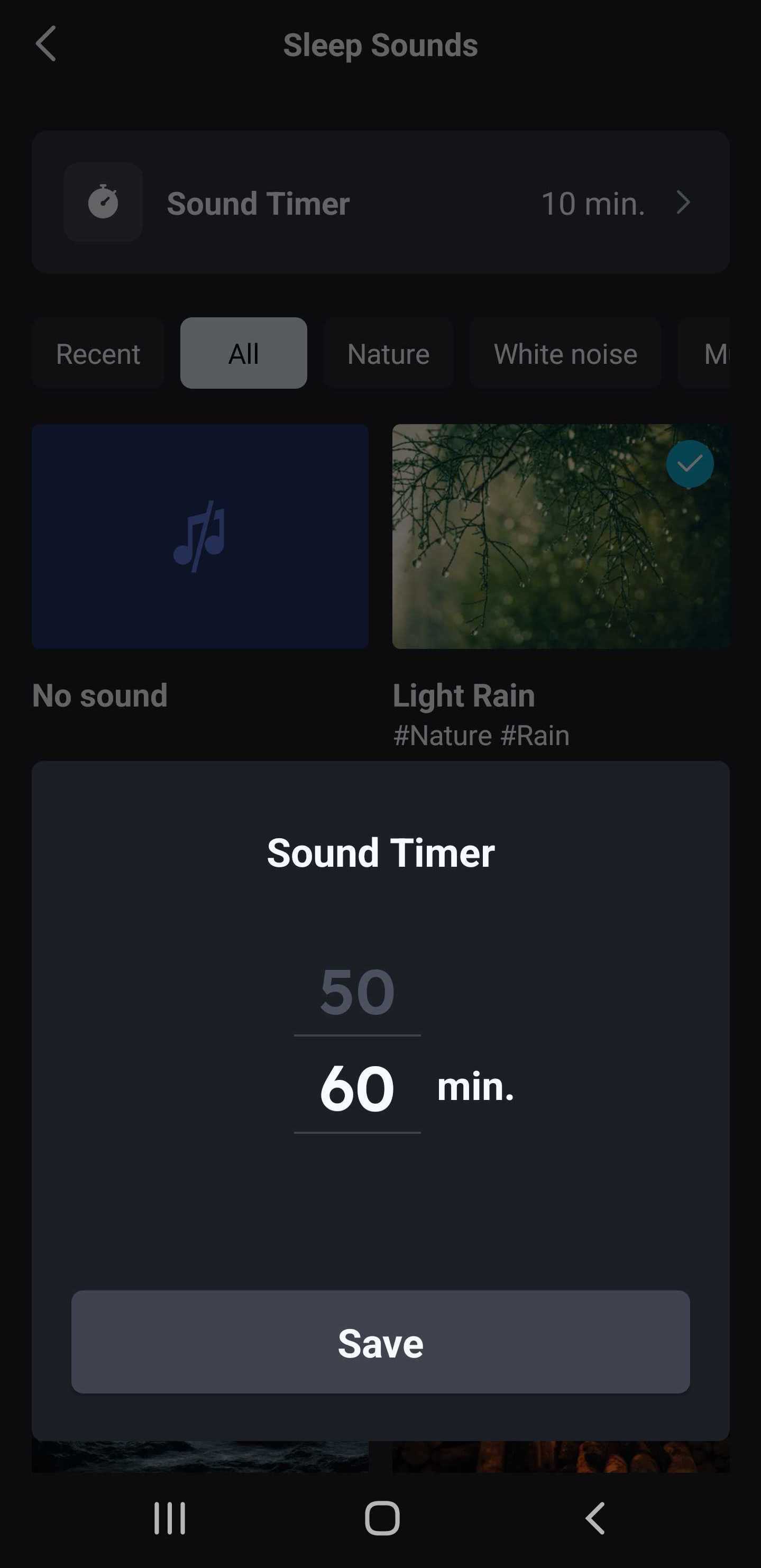Choose the No sound tile
761x1568 pixels.
pyautogui.click(x=200, y=537)
